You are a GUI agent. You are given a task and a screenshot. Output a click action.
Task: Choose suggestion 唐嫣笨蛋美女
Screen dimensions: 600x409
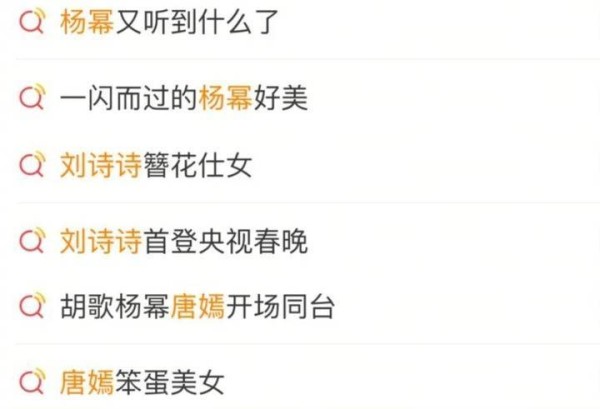(x=143, y=381)
